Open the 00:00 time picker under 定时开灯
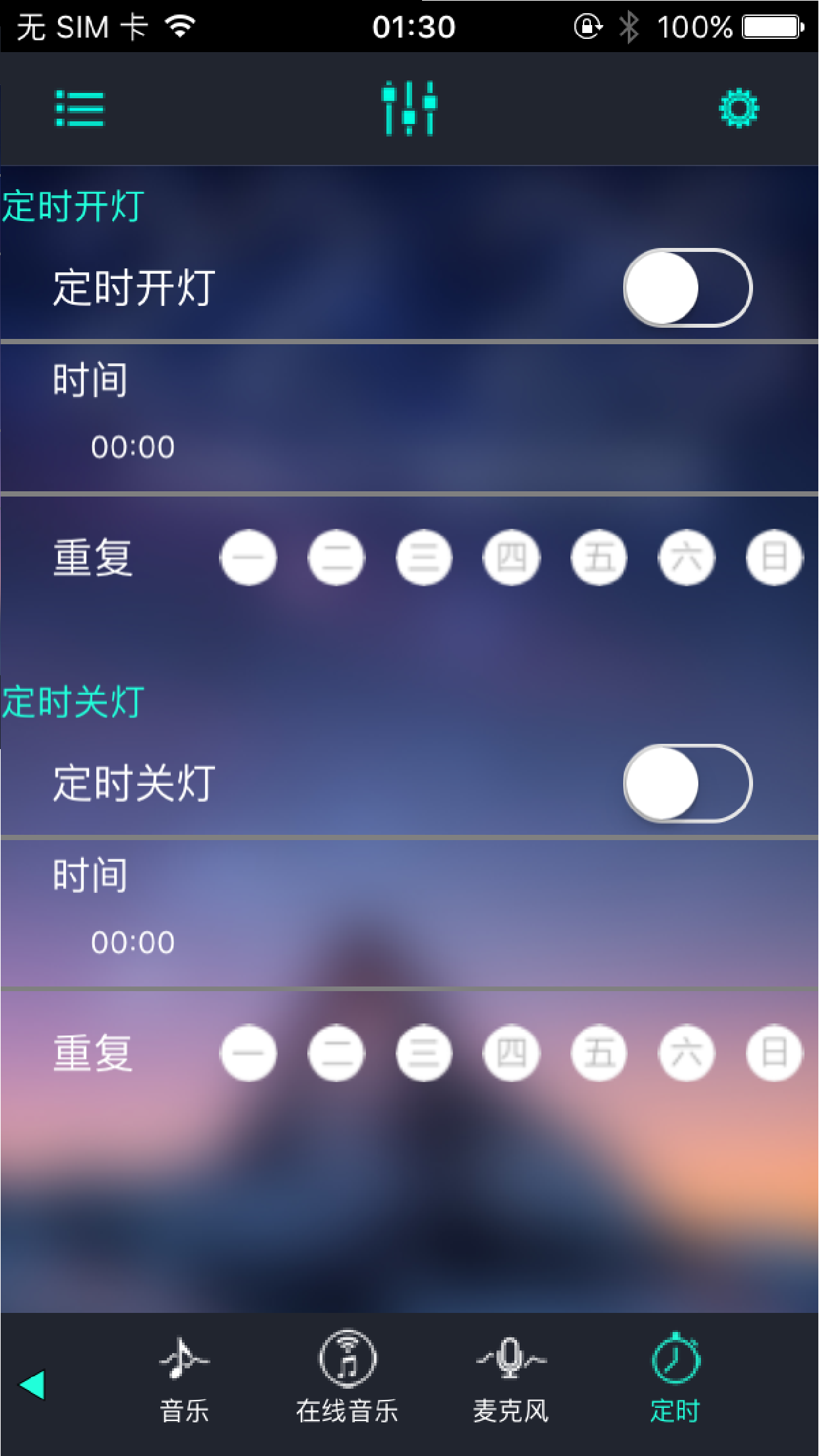This screenshot has height=1456, width=819. click(x=131, y=446)
